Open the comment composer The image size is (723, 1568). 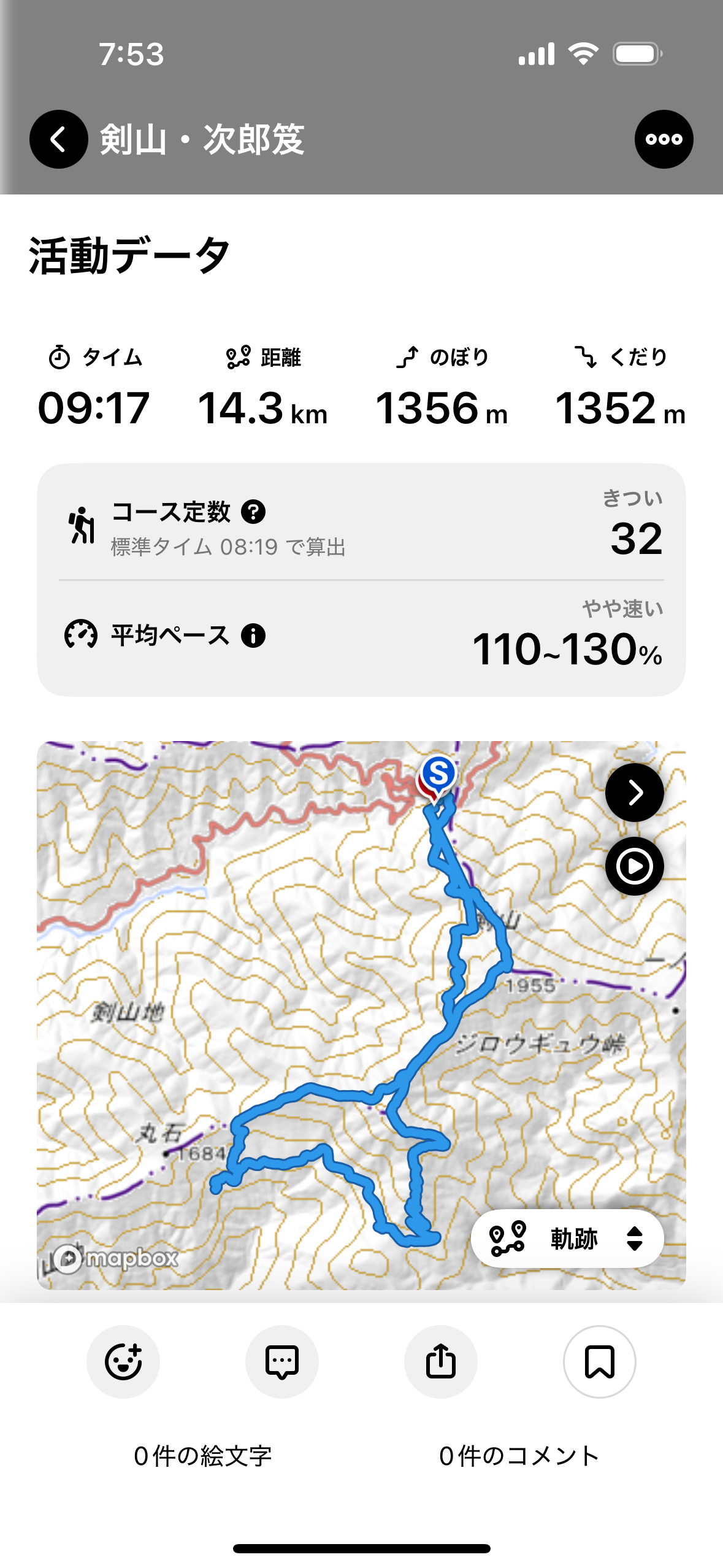click(282, 1362)
